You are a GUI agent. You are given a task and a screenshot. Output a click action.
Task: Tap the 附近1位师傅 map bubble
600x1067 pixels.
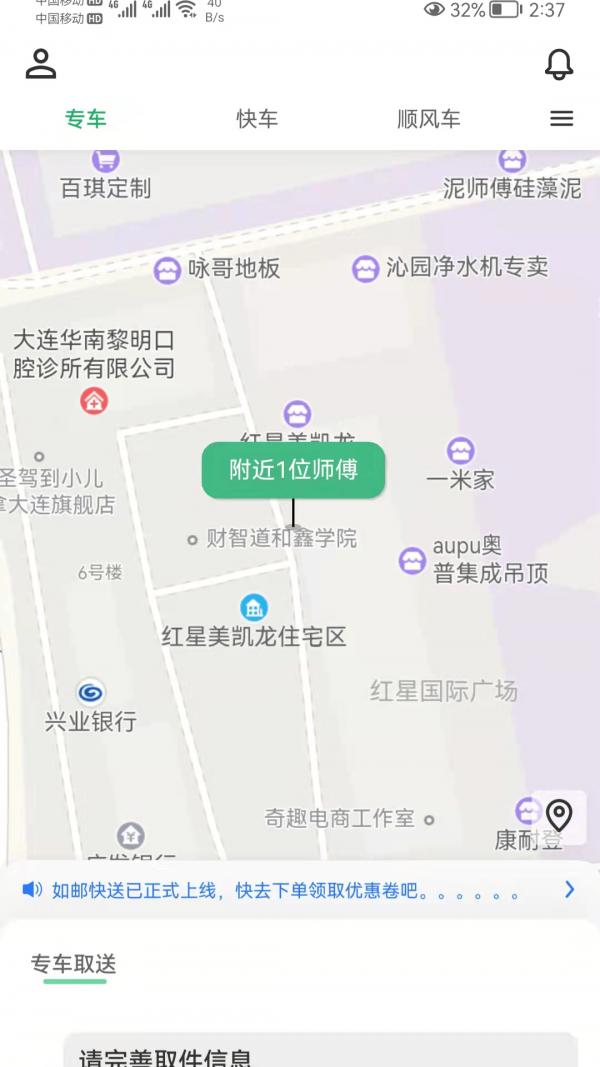[x=293, y=470]
